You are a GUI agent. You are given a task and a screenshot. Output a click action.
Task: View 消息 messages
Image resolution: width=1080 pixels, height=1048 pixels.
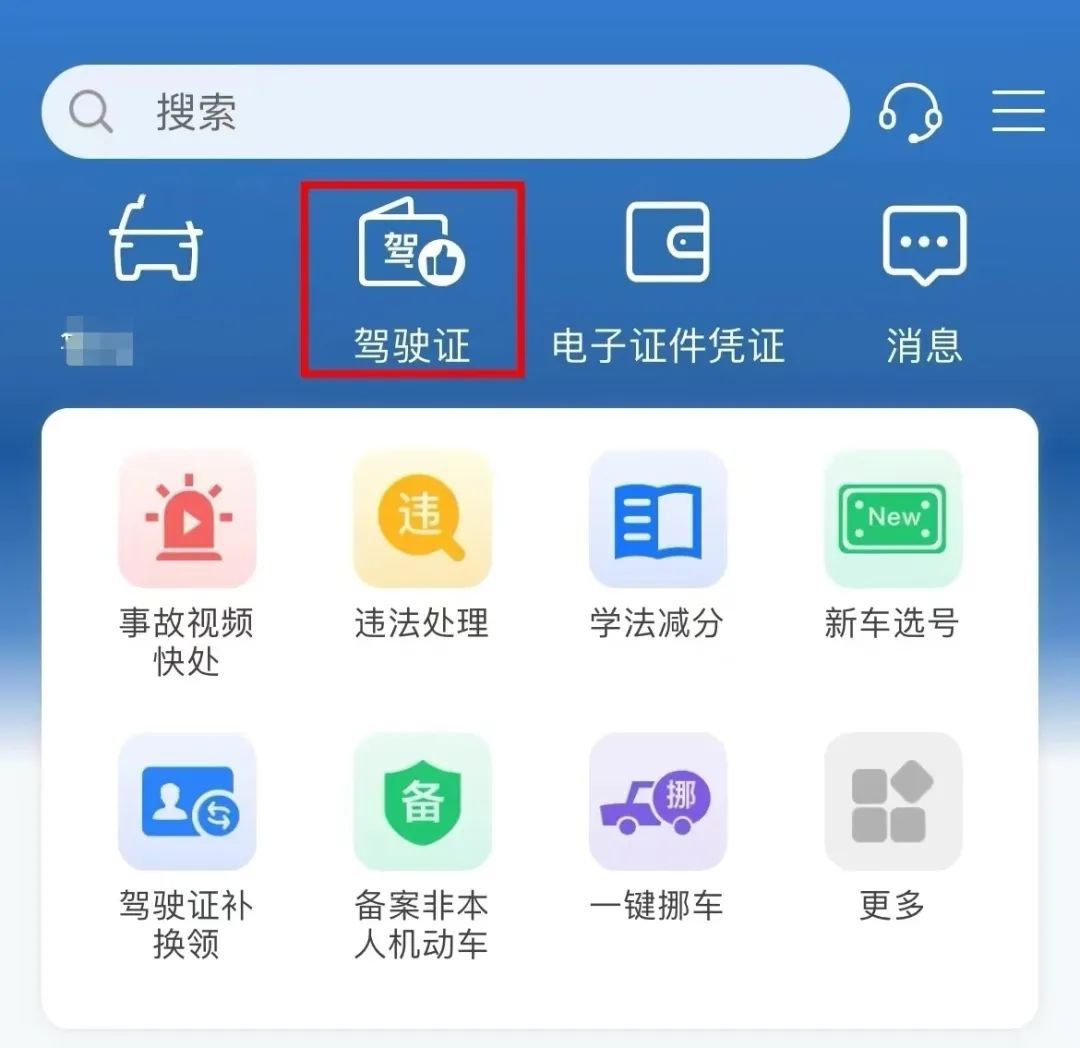924,278
